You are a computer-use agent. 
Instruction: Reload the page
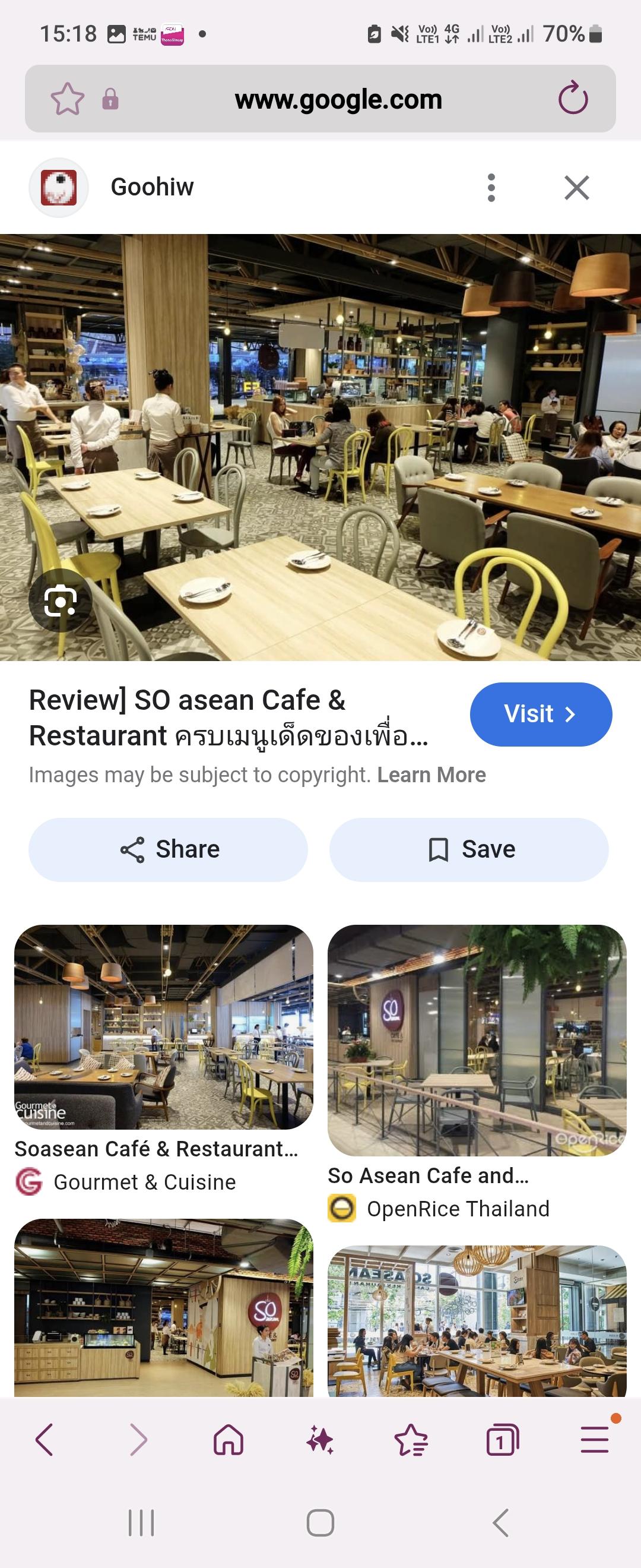[x=573, y=99]
